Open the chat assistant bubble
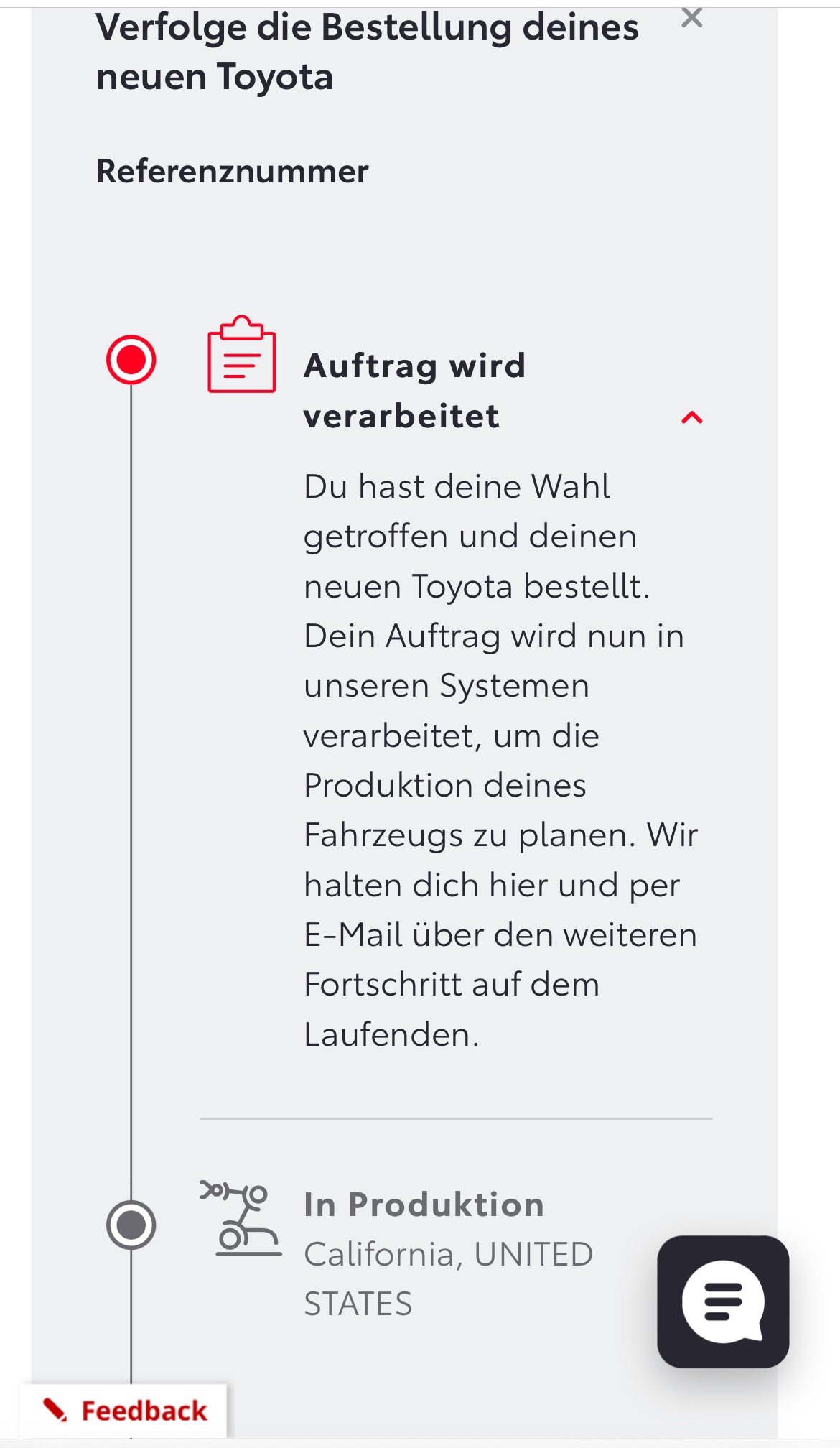The height and width of the screenshot is (1448, 840). (x=723, y=1301)
